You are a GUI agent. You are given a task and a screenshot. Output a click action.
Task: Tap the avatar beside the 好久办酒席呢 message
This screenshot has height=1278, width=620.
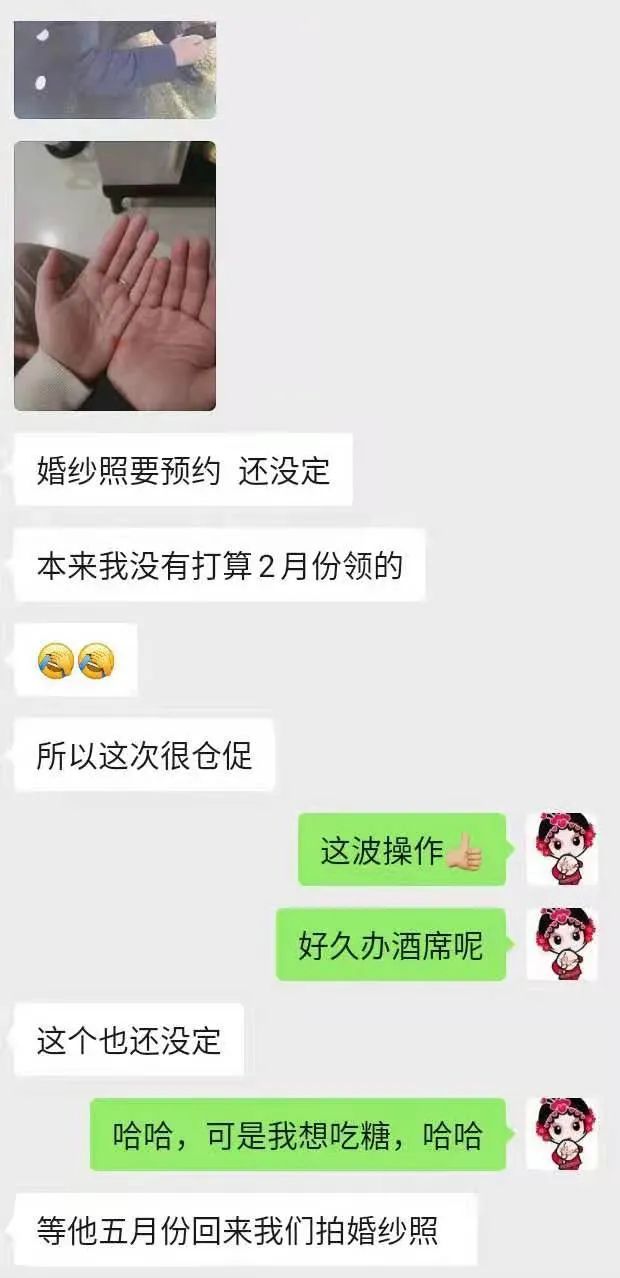pyautogui.click(x=562, y=944)
